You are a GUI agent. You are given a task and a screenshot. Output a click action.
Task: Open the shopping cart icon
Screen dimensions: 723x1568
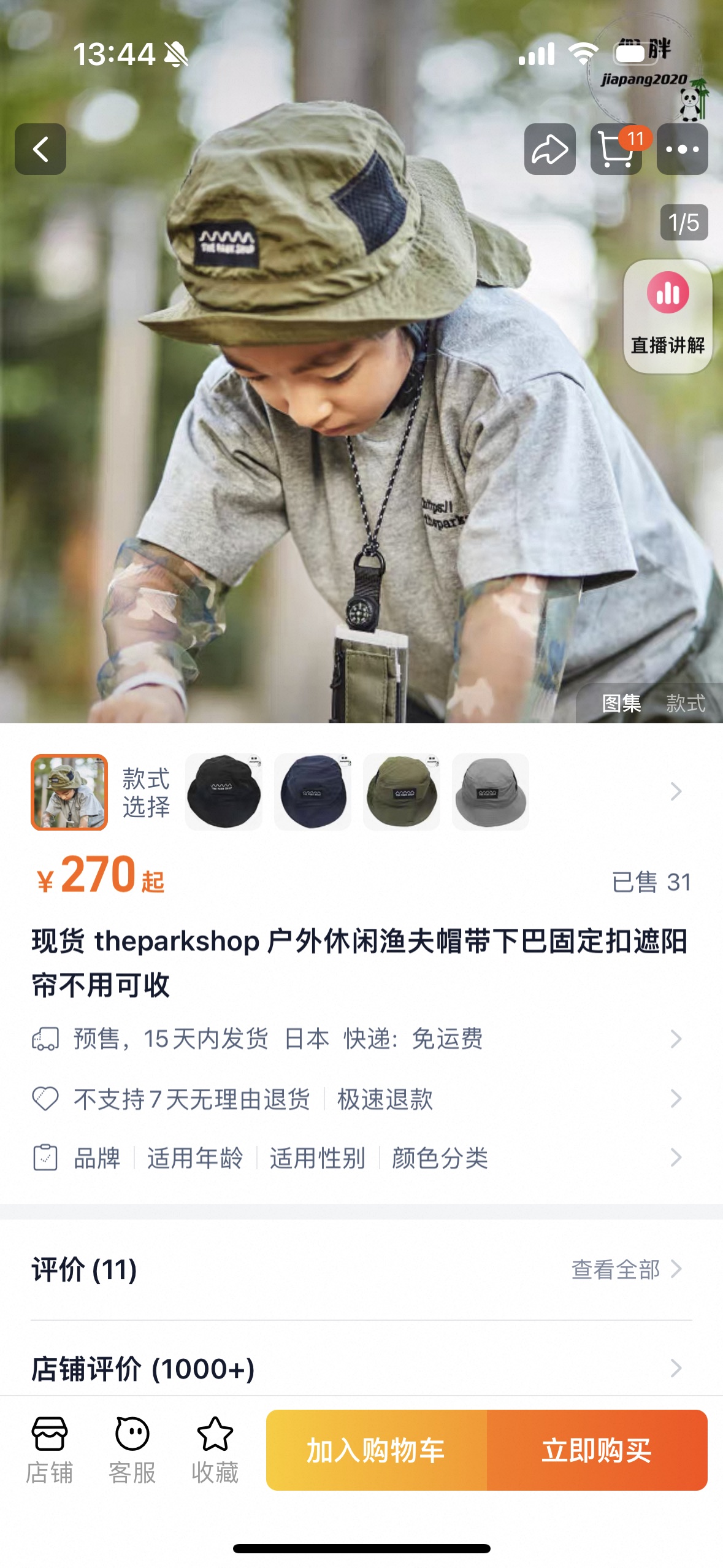[616, 149]
